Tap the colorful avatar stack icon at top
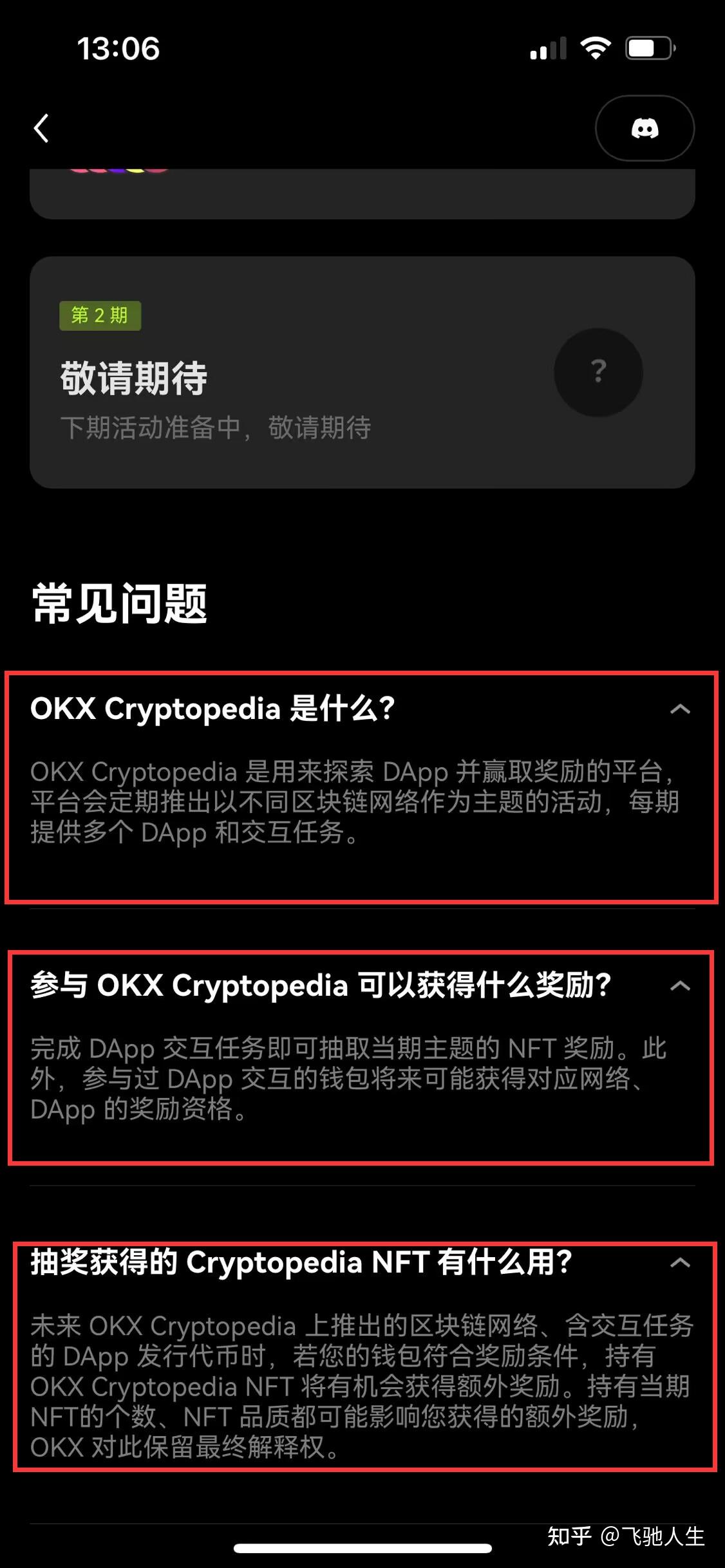The image size is (725, 1568). point(119,171)
